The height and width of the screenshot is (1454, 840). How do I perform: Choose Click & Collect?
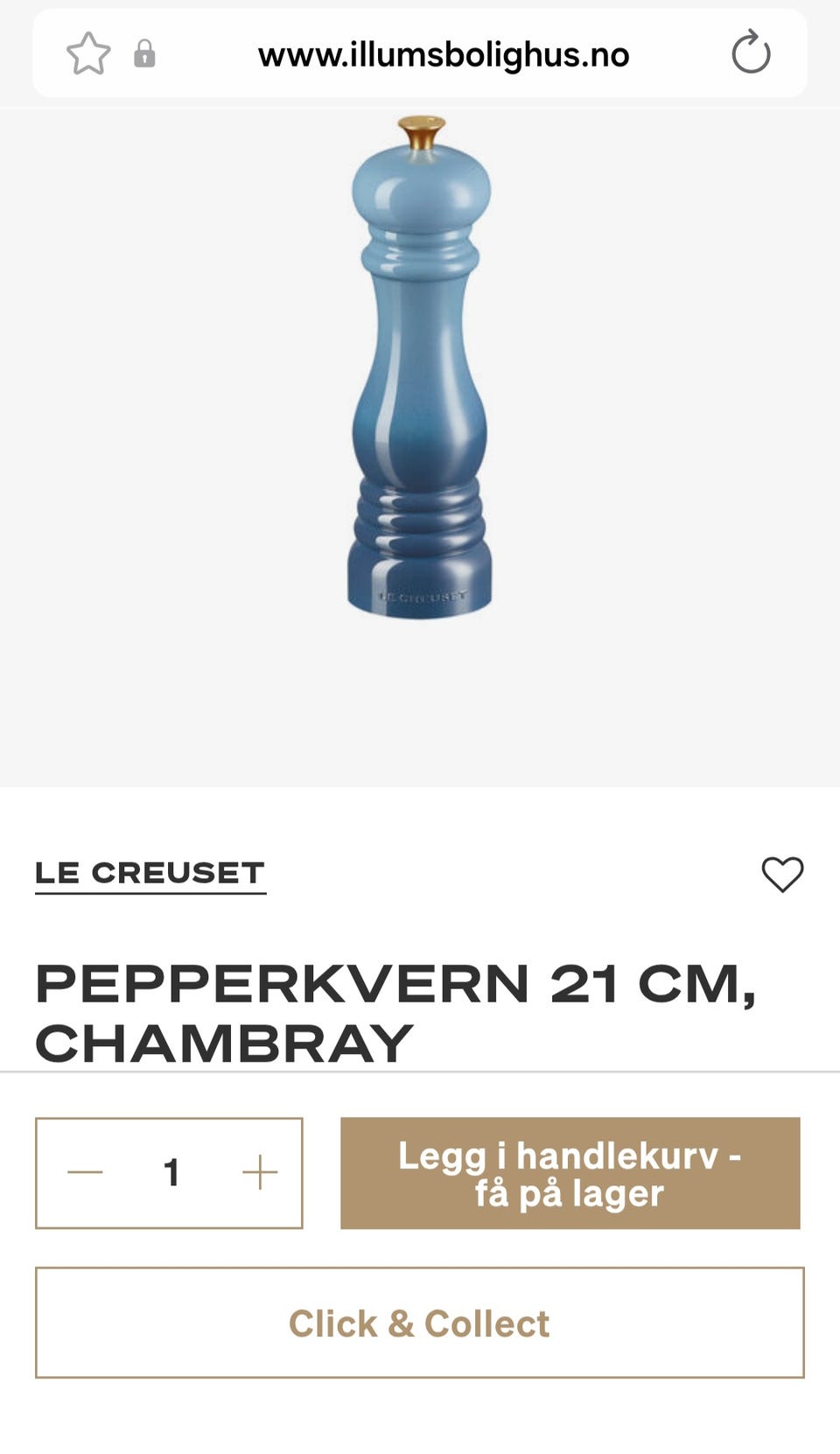click(x=420, y=1323)
